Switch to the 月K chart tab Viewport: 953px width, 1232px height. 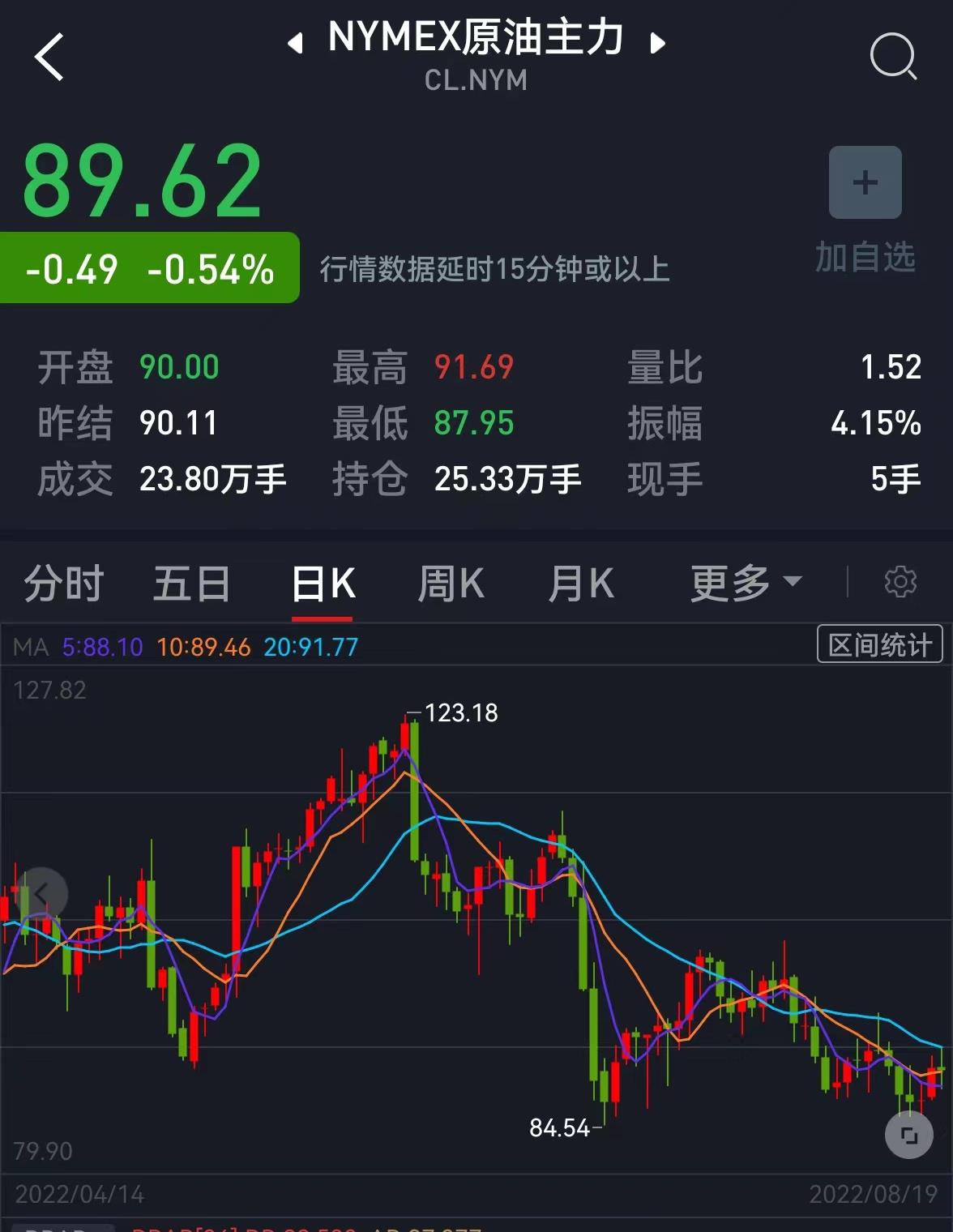click(580, 584)
